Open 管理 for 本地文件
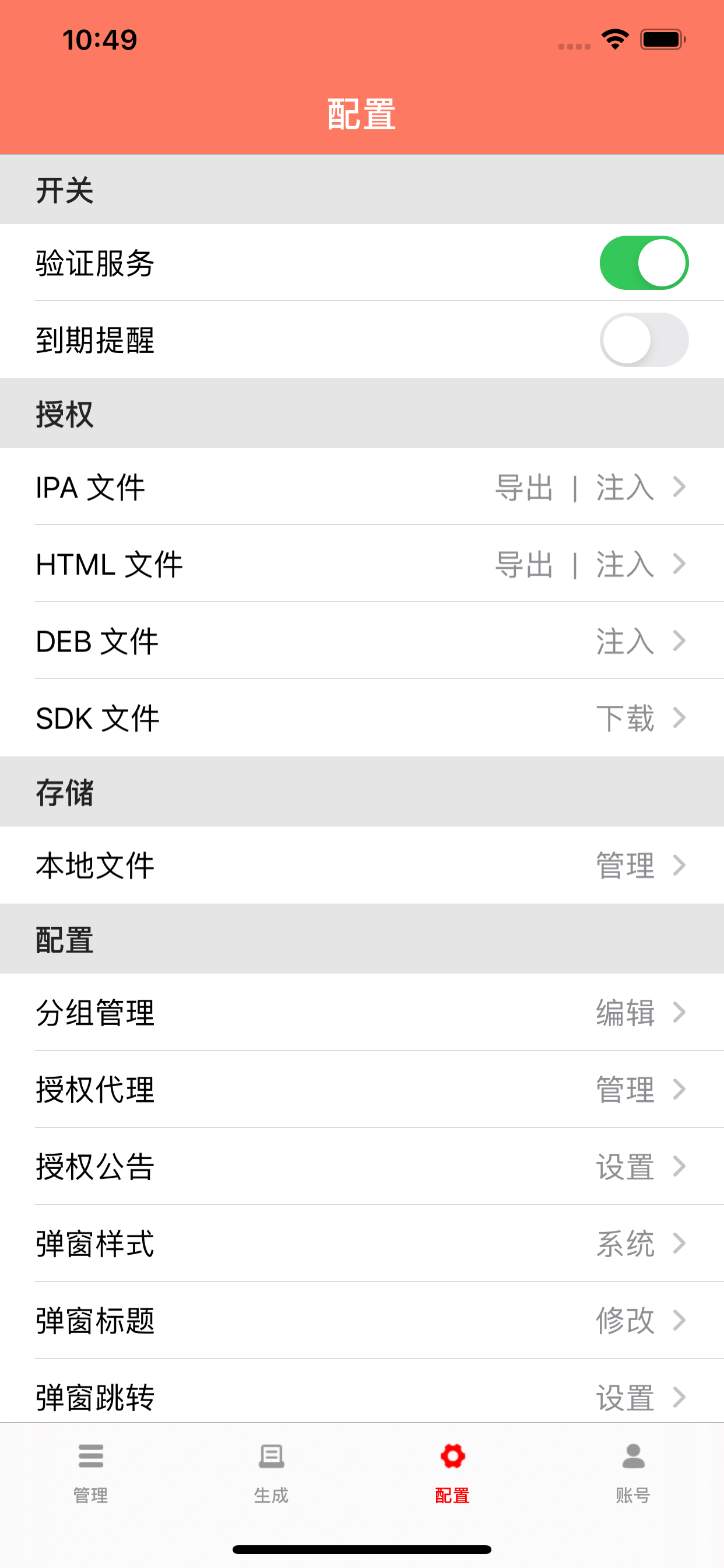This screenshot has height=1568, width=724. (x=624, y=866)
